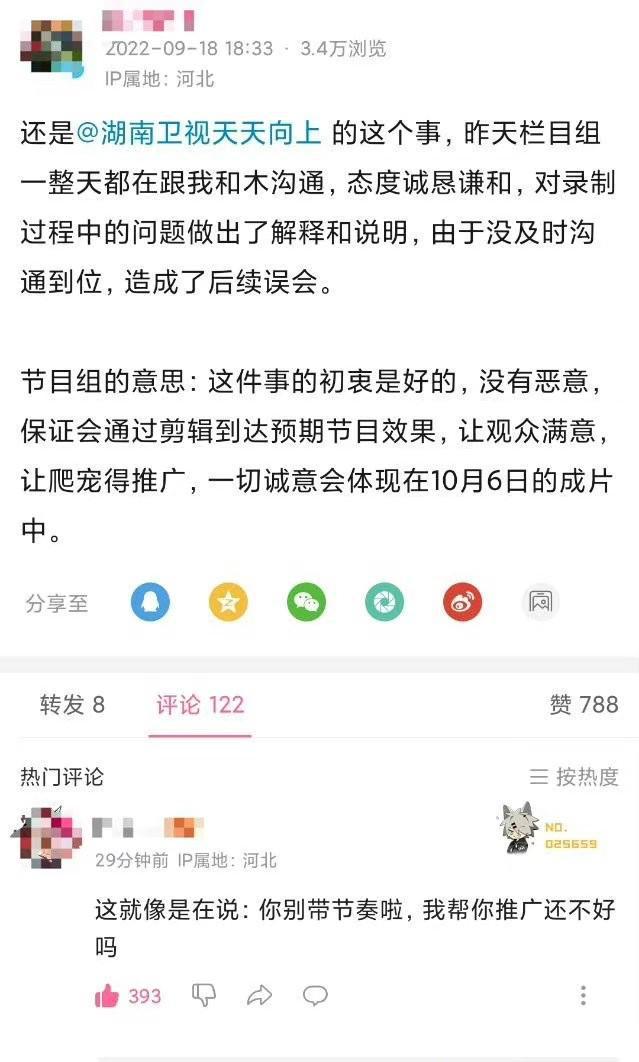Share the post to WeChat
Image resolution: width=639 pixels, height=1062 pixels.
click(x=307, y=602)
